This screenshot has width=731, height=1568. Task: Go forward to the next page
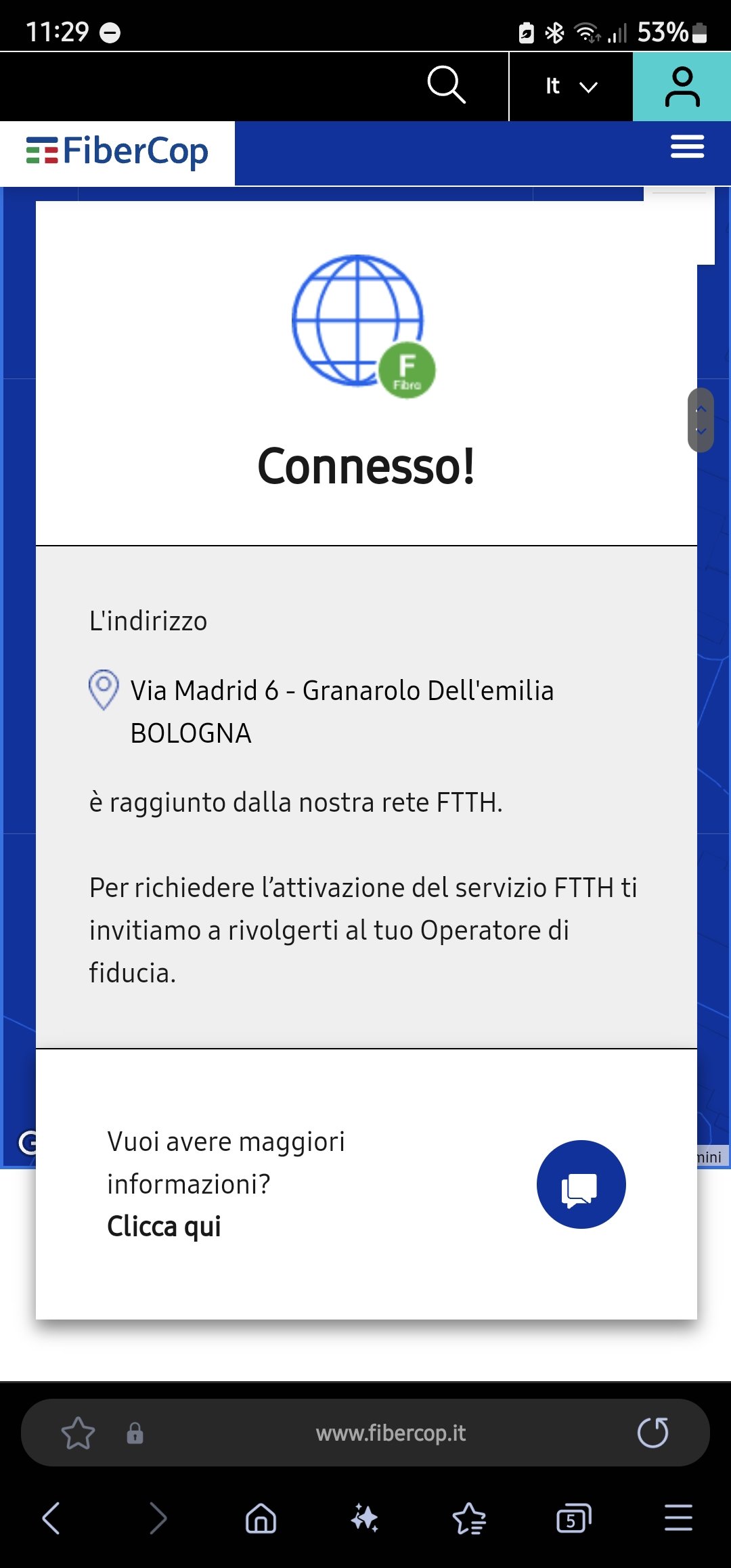[157, 1518]
